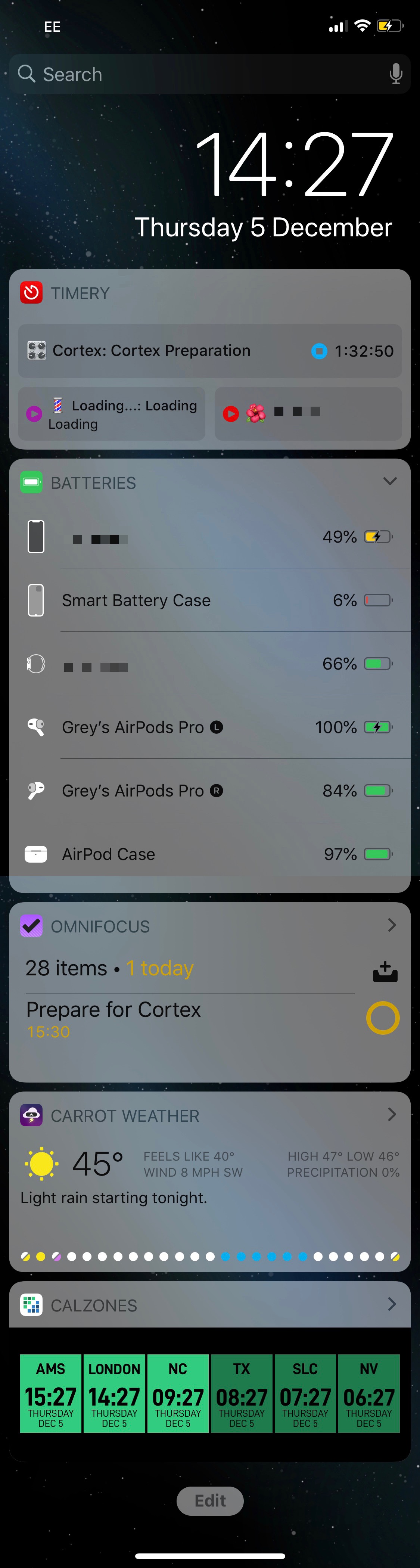Stop the running Cortex Preparation timer
The image size is (420, 1568).
(319, 351)
